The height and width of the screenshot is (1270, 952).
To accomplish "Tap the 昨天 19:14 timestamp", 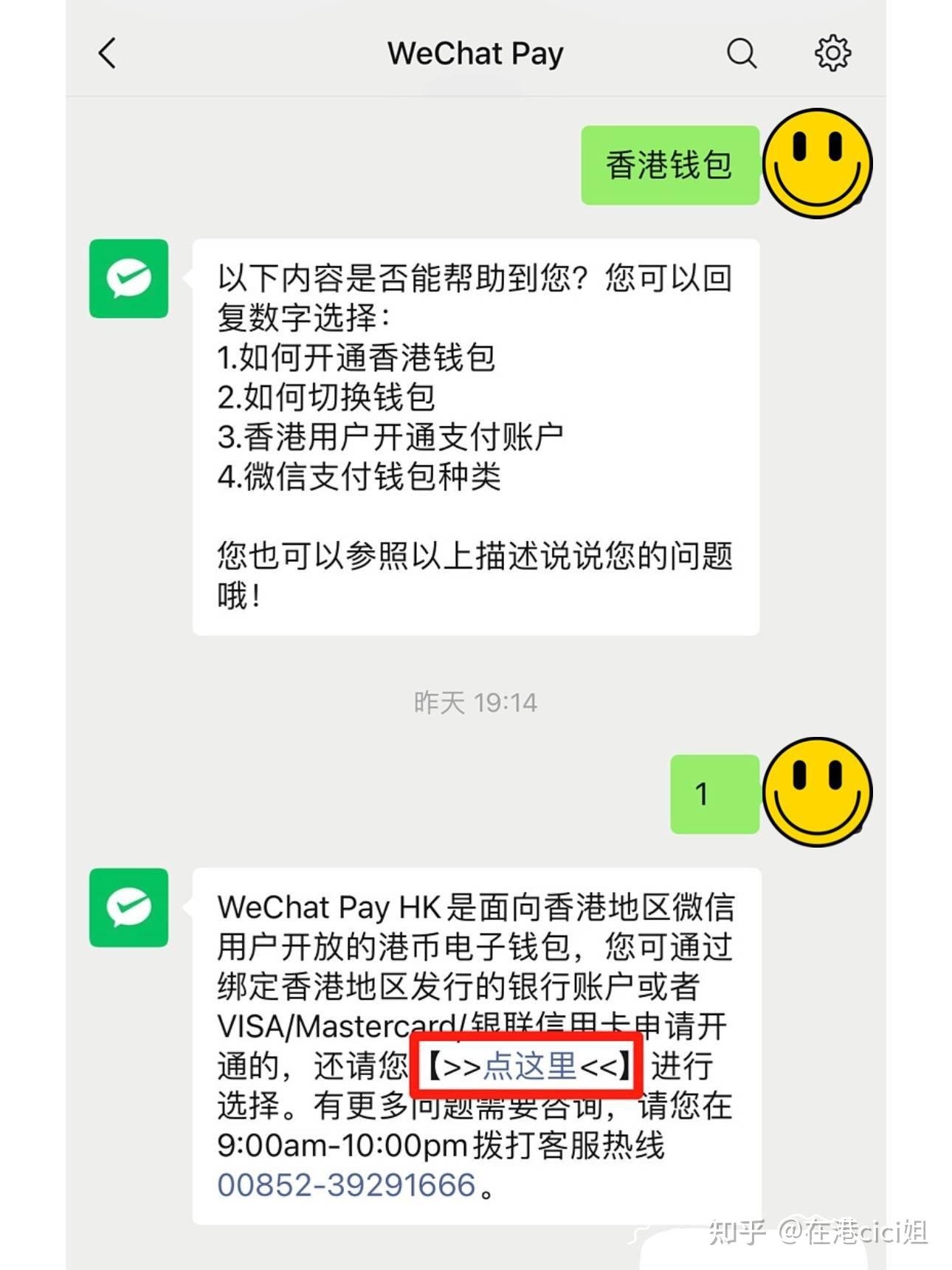I will click(475, 703).
